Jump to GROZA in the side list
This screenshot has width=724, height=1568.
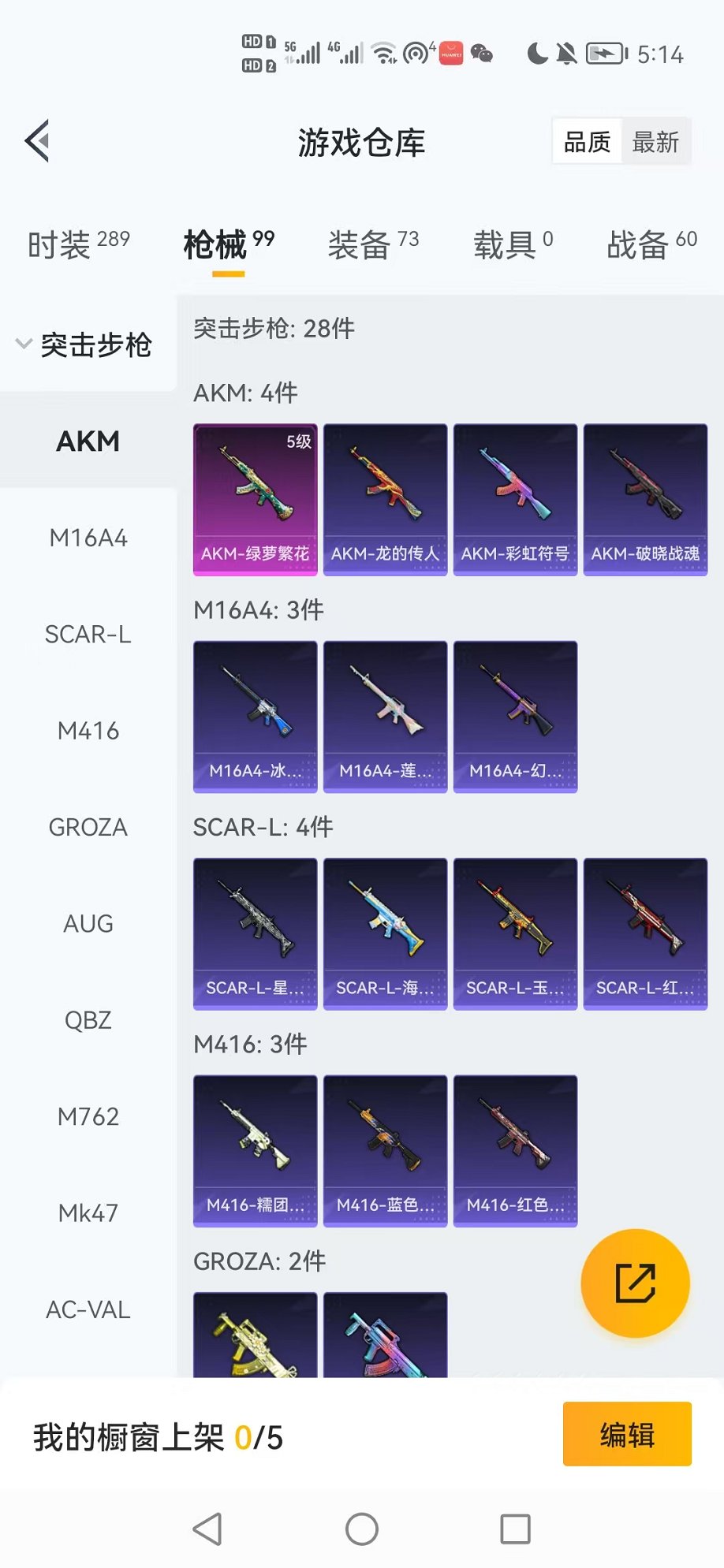[88, 827]
